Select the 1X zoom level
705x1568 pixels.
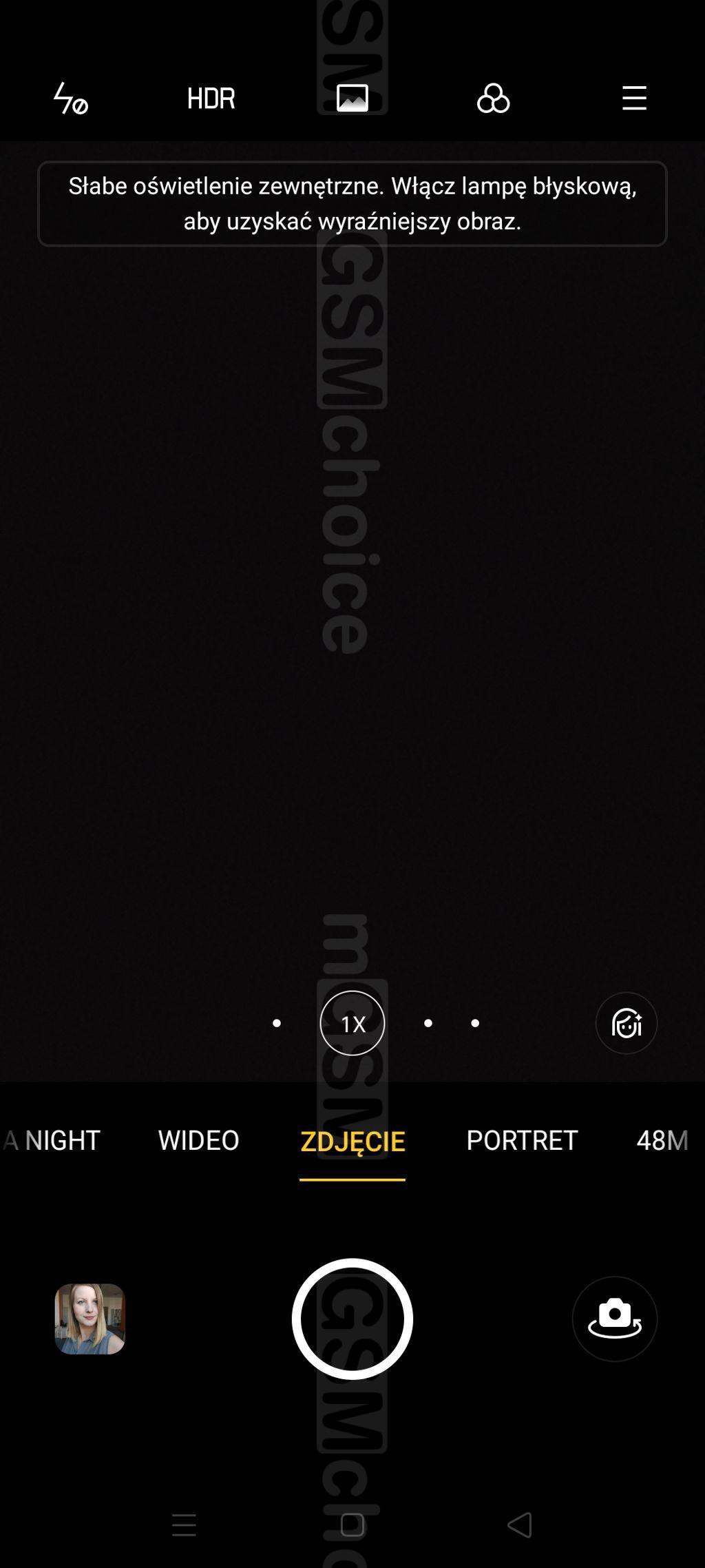[x=352, y=1023]
